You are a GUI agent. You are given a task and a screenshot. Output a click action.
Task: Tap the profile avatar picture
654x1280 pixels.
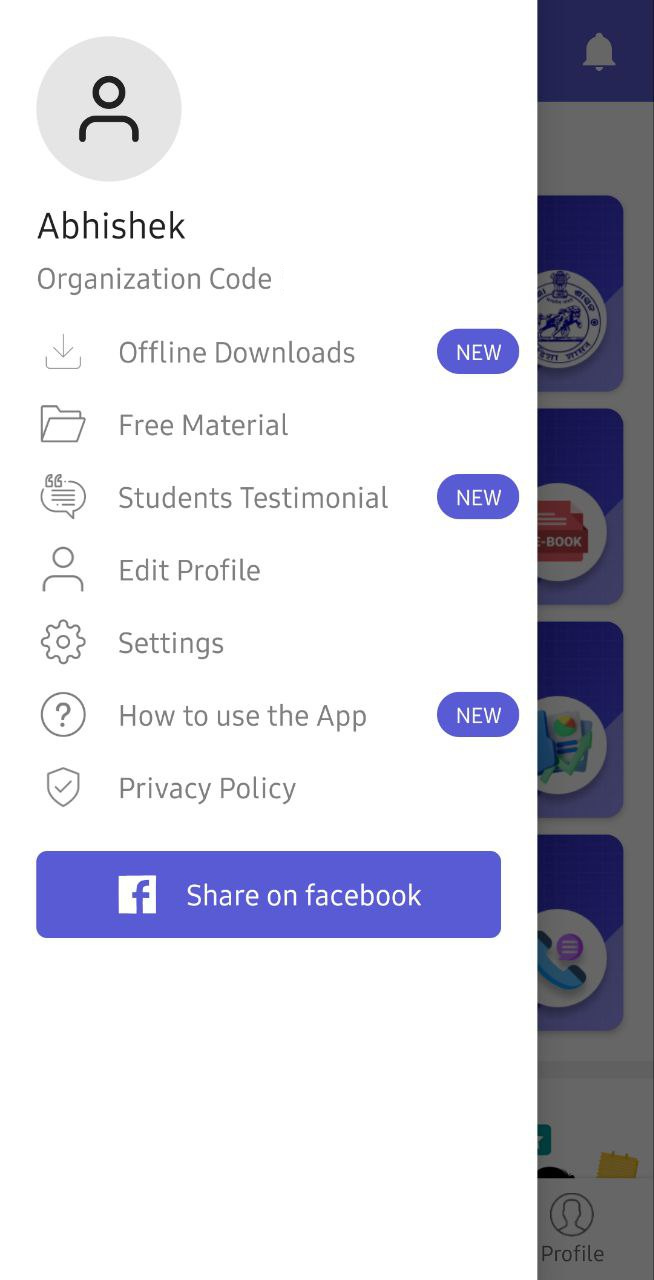click(x=109, y=109)
